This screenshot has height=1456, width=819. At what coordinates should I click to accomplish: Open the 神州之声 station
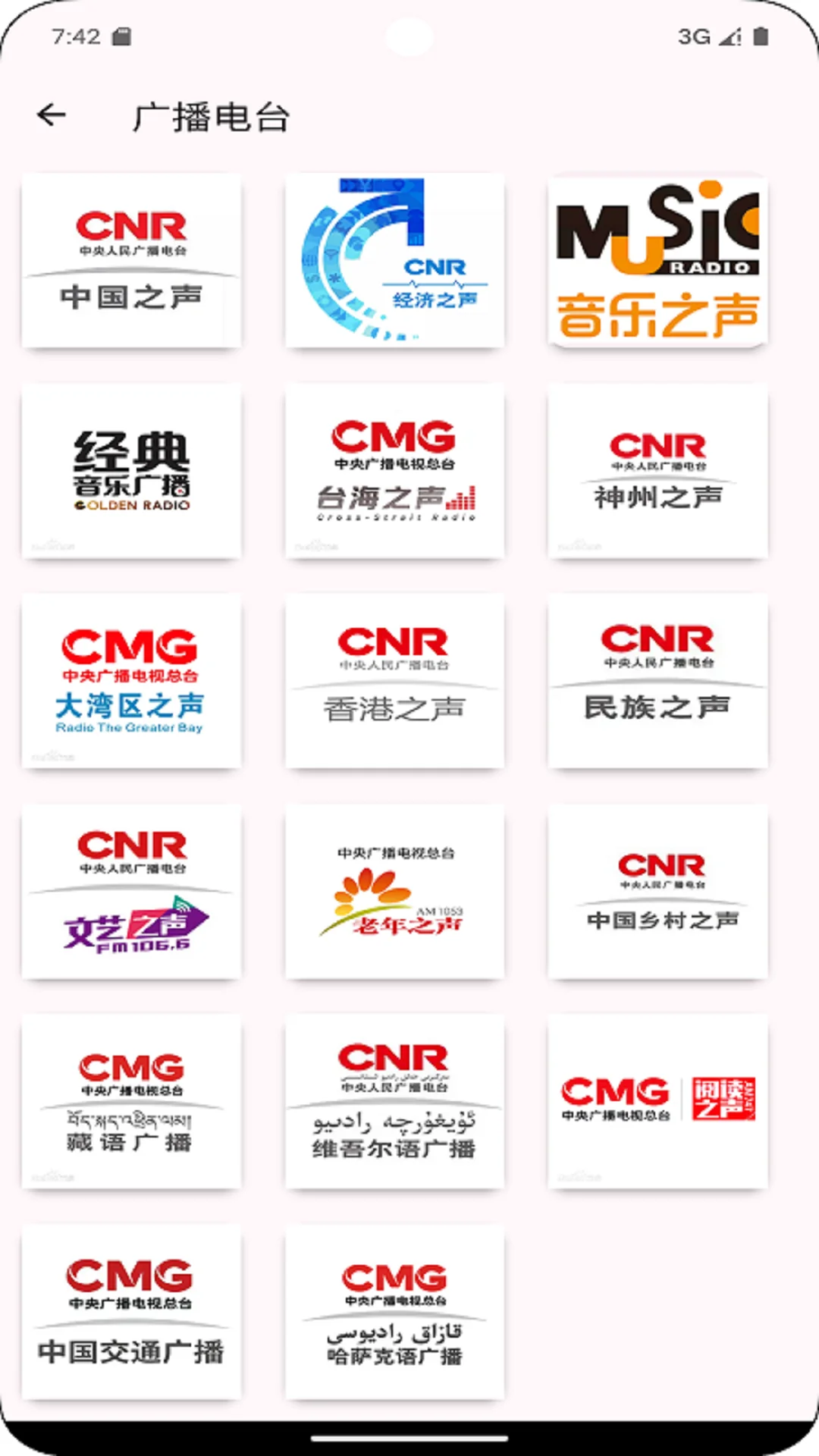[x=657, y=471]
